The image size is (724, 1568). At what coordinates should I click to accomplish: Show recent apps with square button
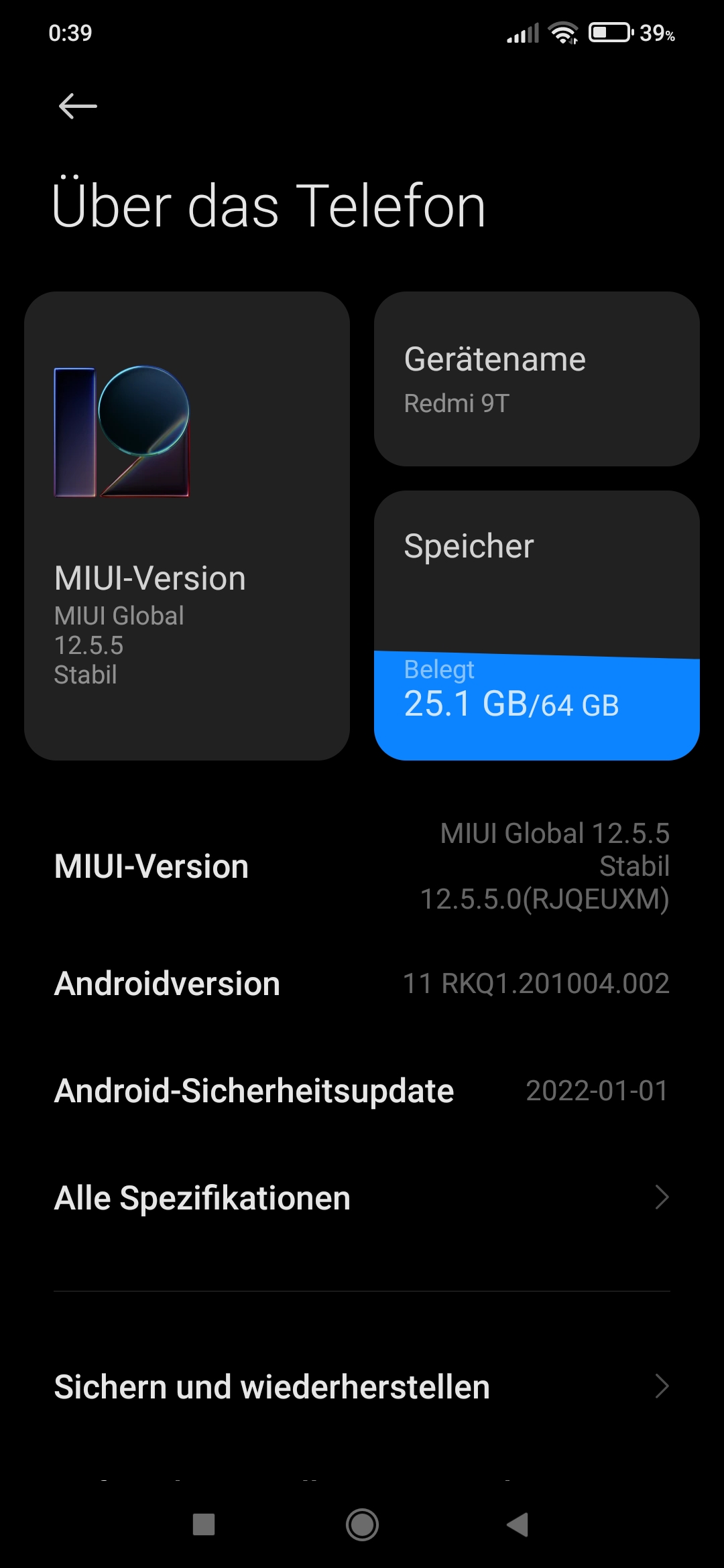point(204,1524)
